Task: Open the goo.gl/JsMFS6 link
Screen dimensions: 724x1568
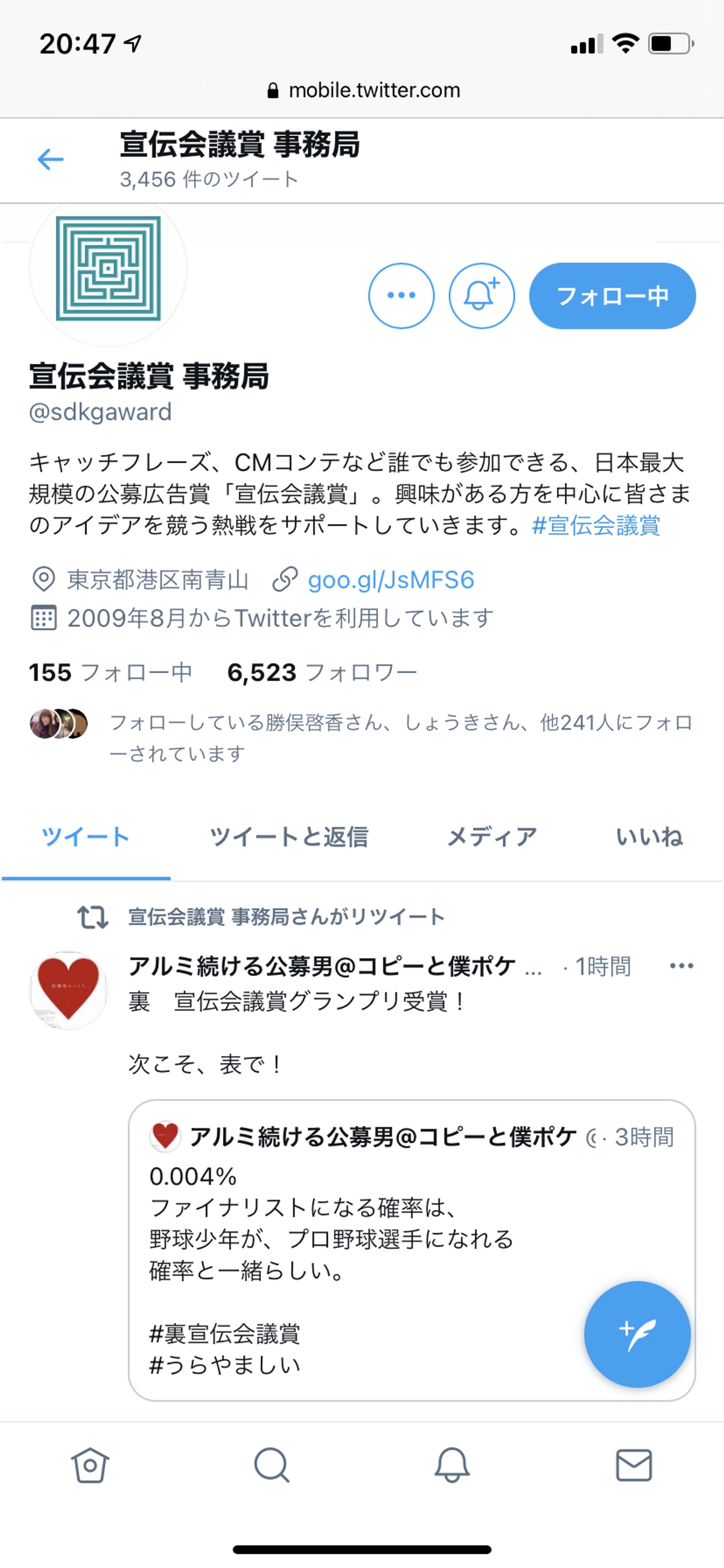Action: pos(390,580)
